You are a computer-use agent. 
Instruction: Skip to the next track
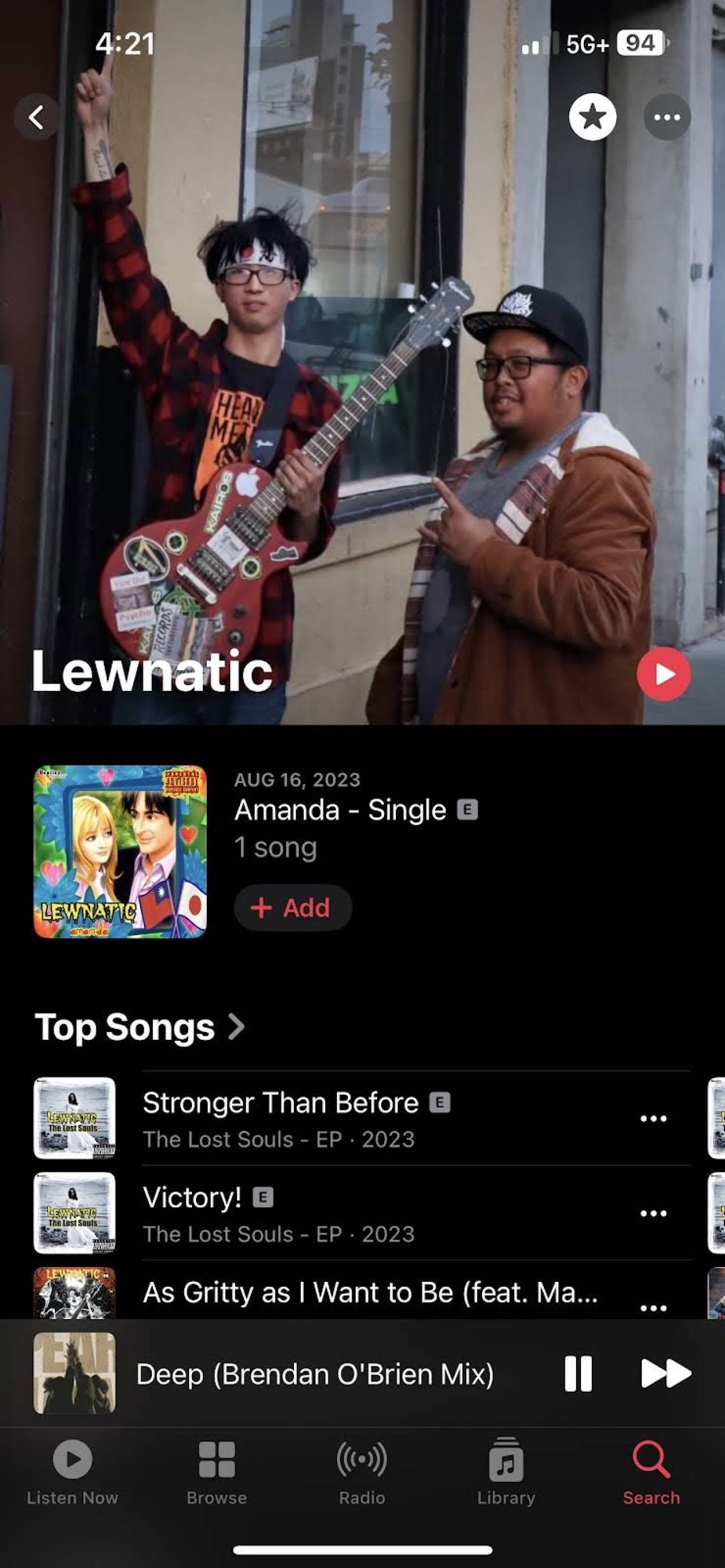(666, 1374)
